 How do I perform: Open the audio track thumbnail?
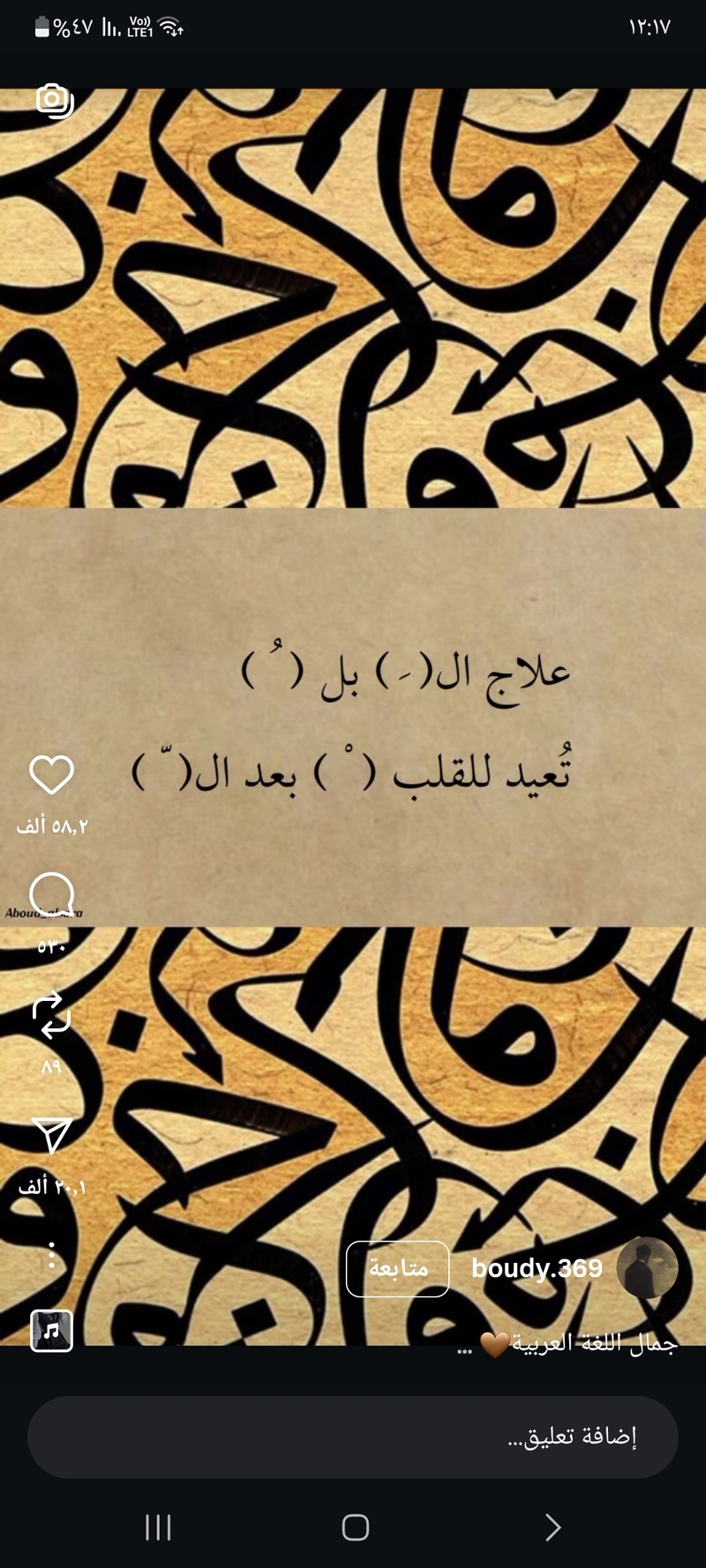click(51, 1330)
